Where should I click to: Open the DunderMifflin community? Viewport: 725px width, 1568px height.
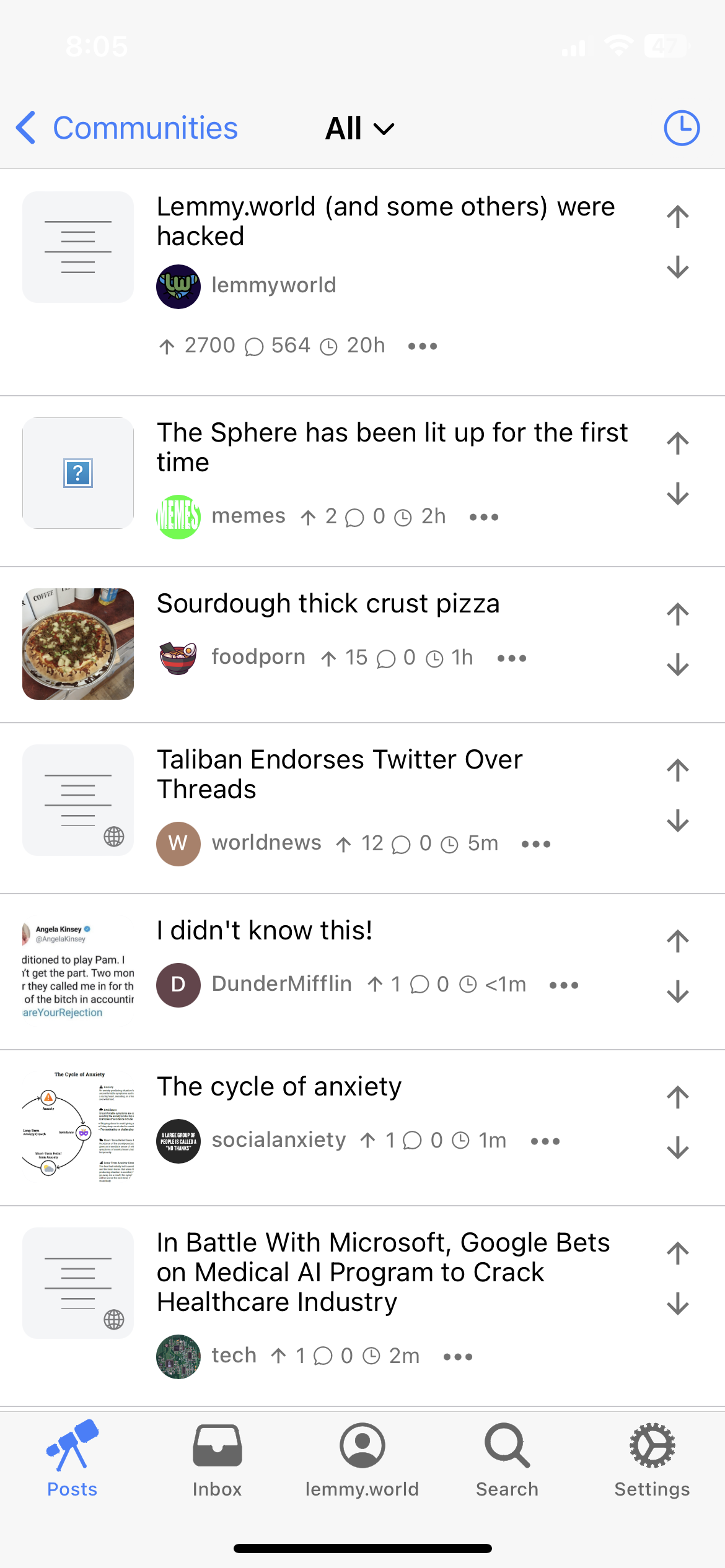(281, 984)
